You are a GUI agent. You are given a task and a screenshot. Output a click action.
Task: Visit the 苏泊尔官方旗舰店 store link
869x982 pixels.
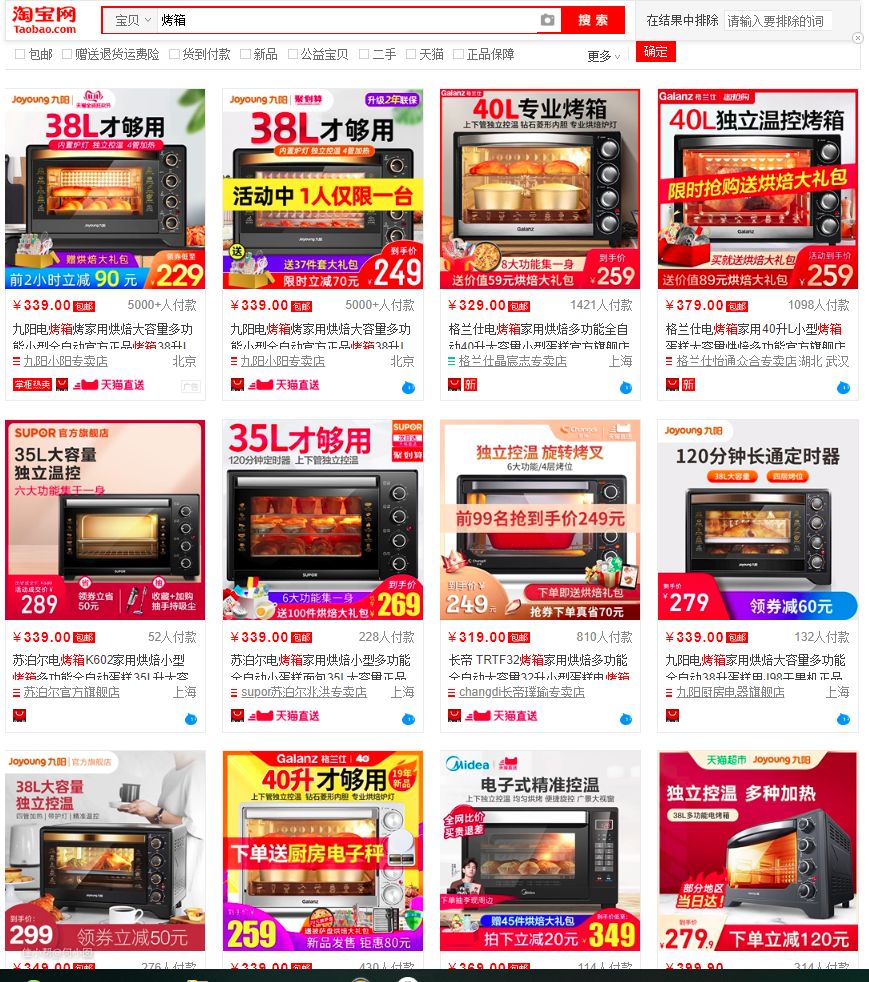click(71, 692)
